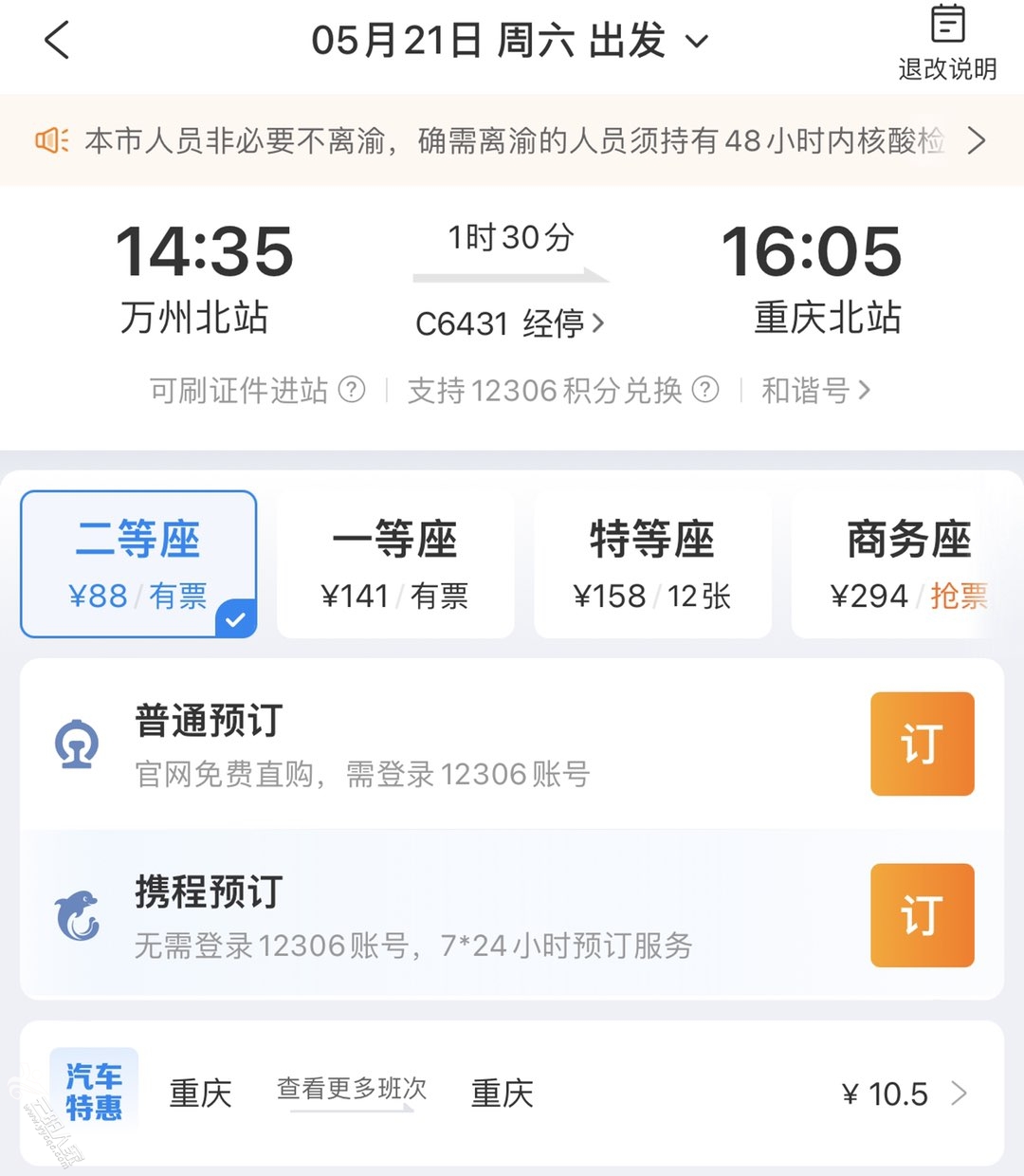
Task: Book via 普通预订 订 button
Action: click(x=922, y=744)
